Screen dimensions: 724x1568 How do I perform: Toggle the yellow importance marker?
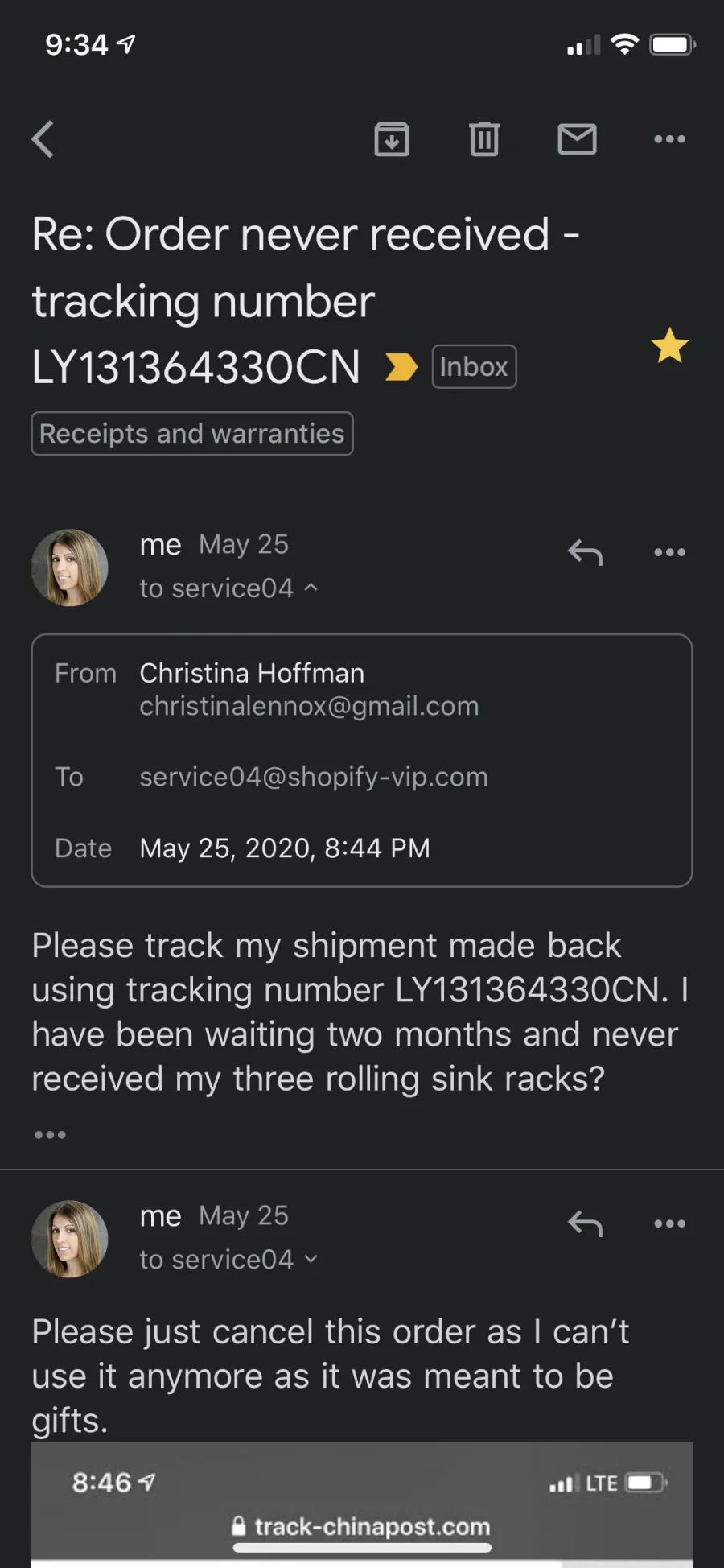[401, 367]
